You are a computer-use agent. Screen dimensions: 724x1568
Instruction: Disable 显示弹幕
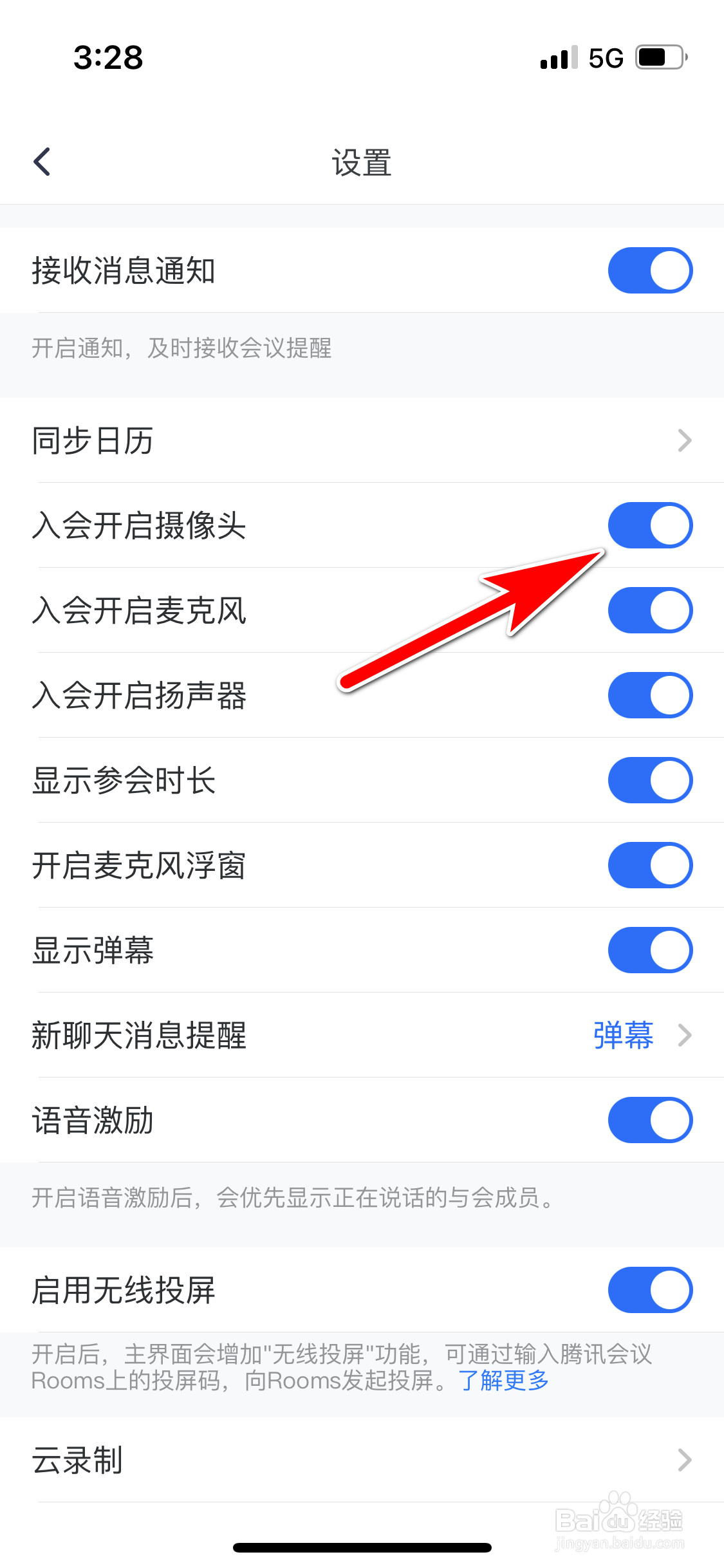click(x=650, y=950)
